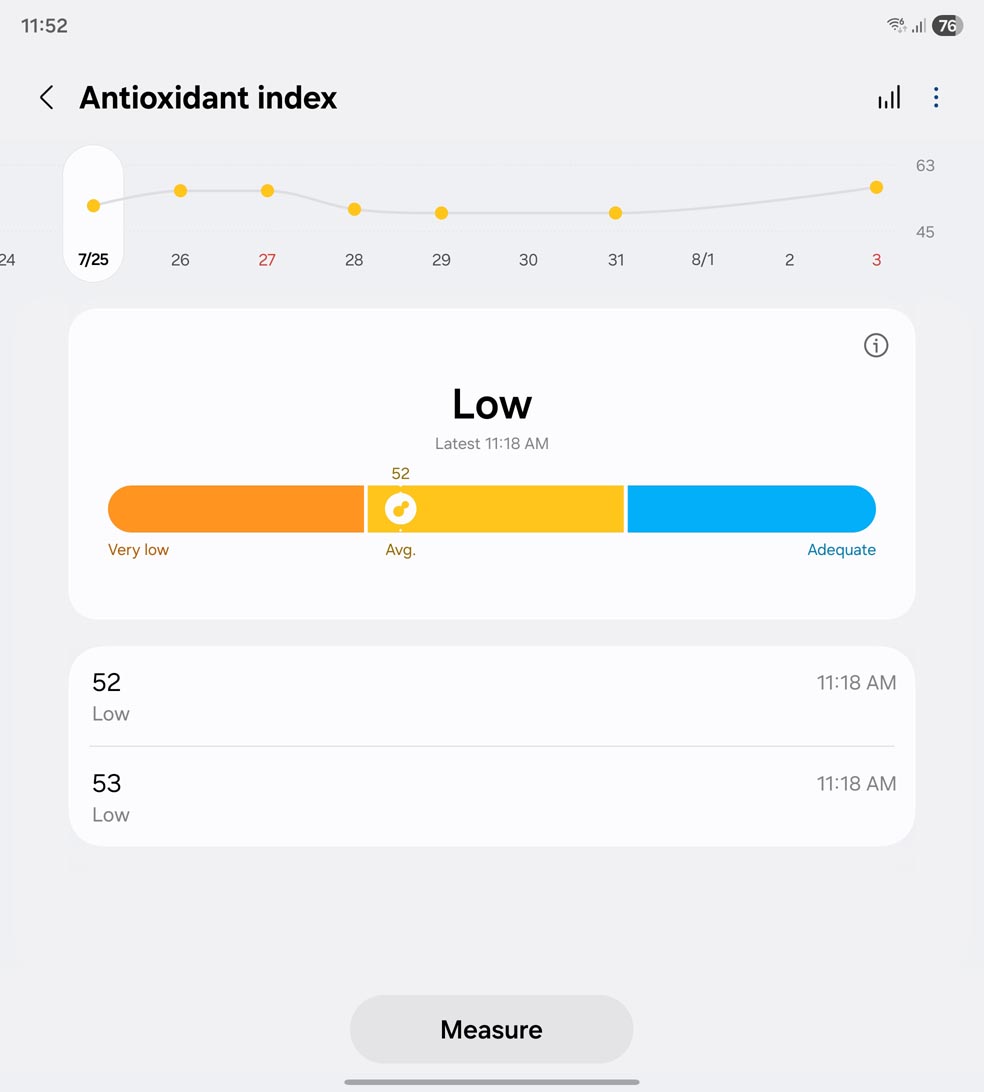
Task: Open the 53 Low measurement entry
Action: click(491, 797)
